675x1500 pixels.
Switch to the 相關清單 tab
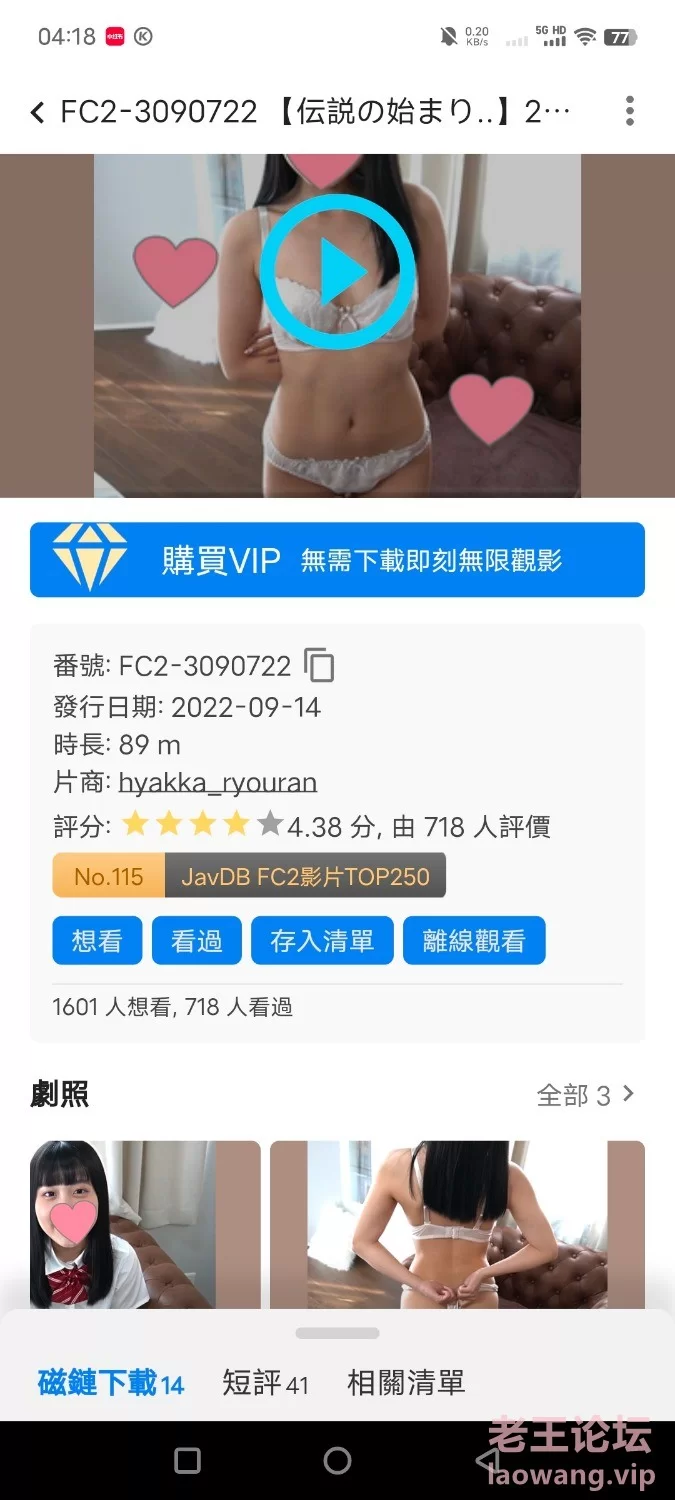(406, 1384)
